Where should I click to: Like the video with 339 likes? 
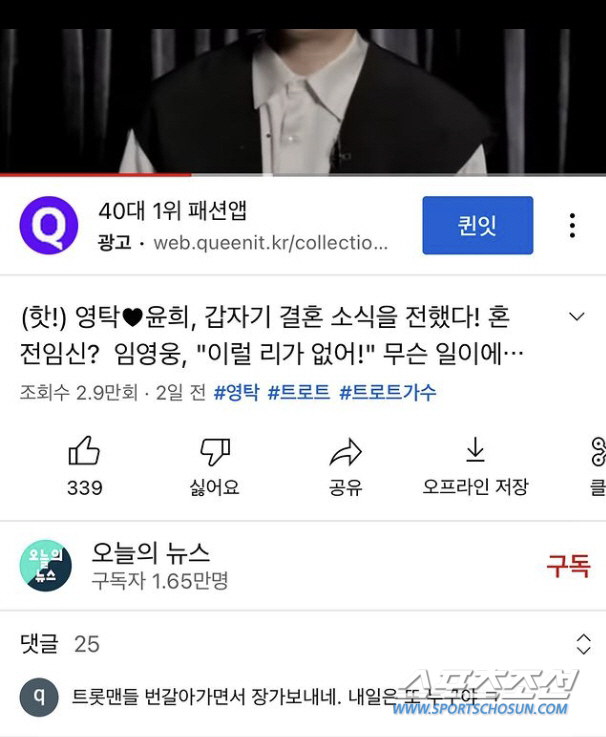pyautogui.click(x=84, y=465)
